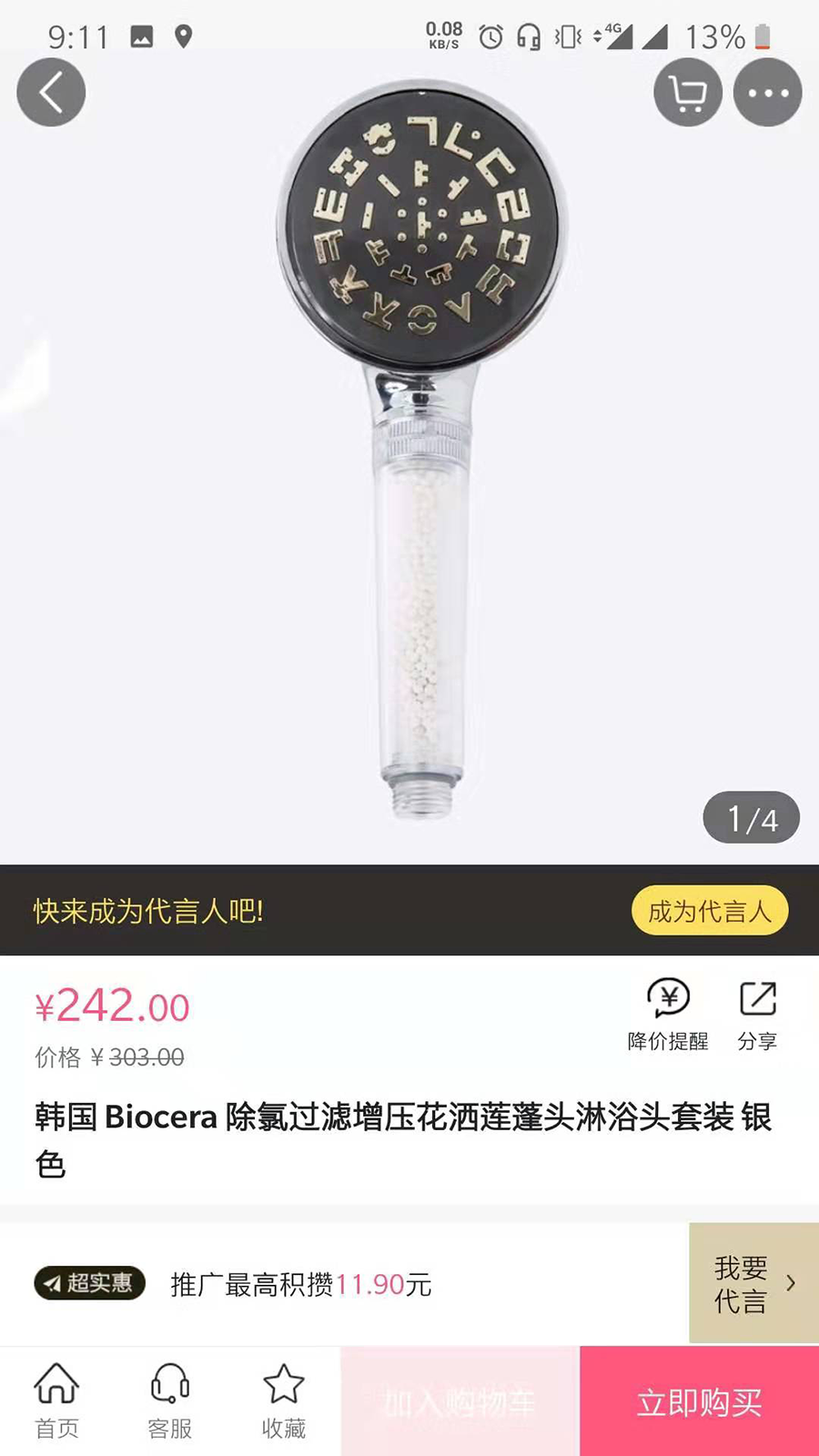Open the shopping cart icon

click(x=687, y=93)
